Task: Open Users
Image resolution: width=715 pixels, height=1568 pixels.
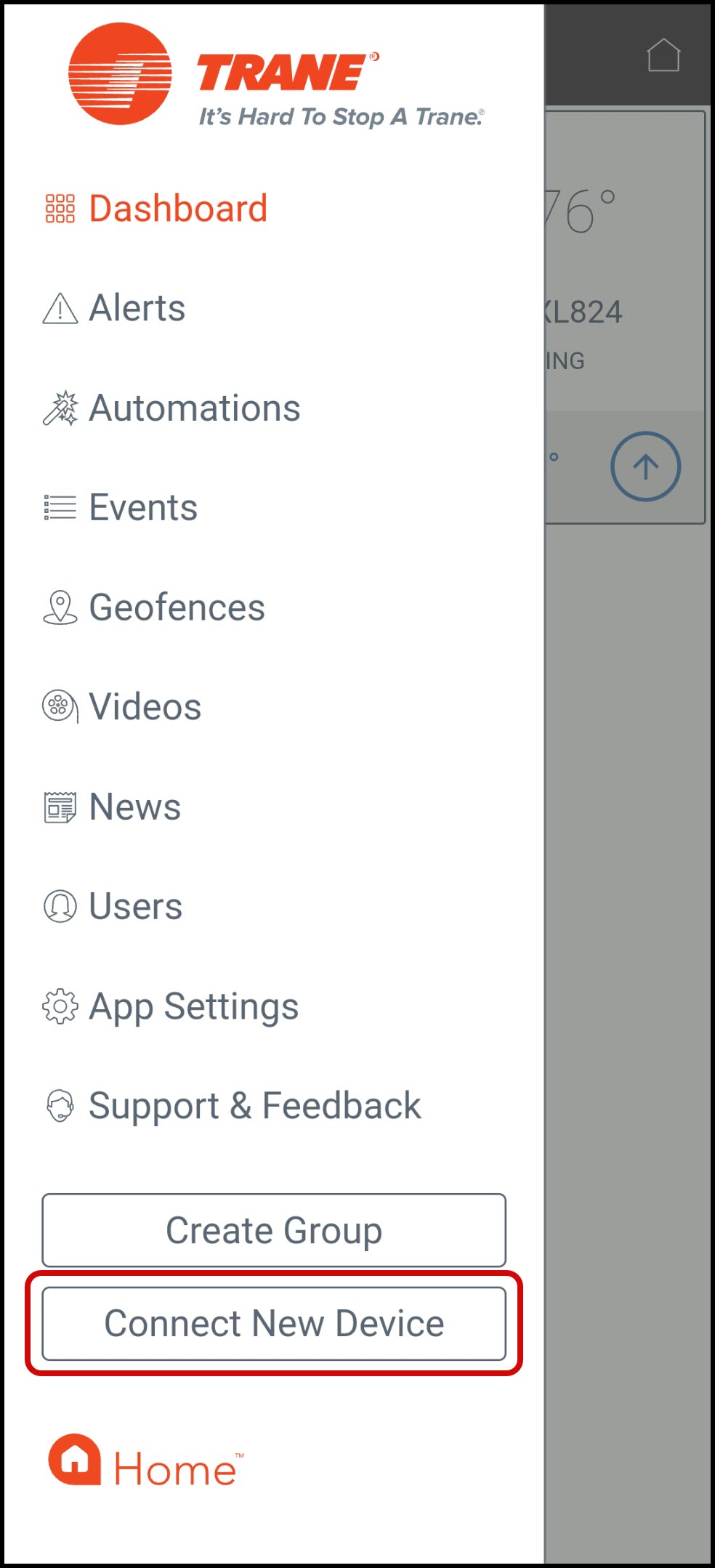Action: [135, 906]
